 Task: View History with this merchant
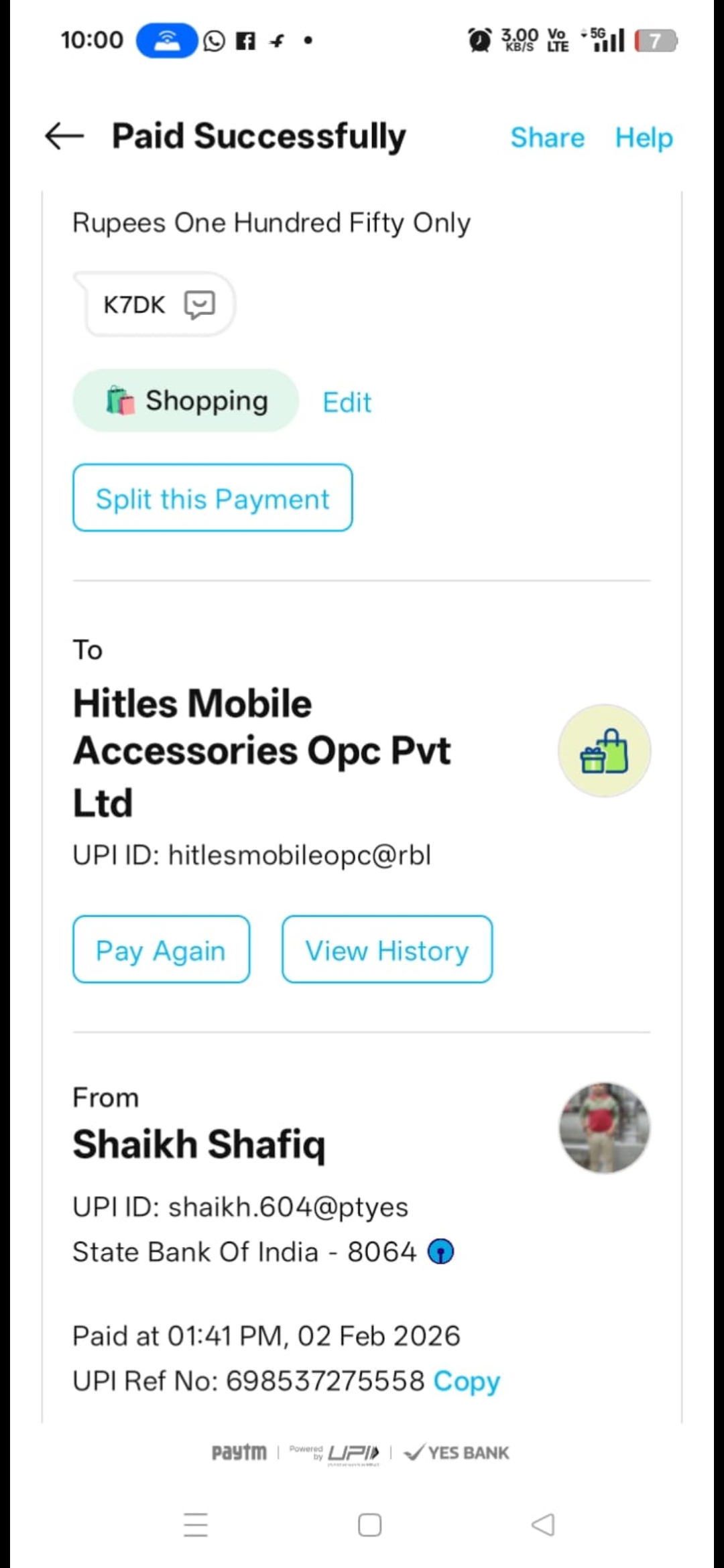[x=387, y=950]
